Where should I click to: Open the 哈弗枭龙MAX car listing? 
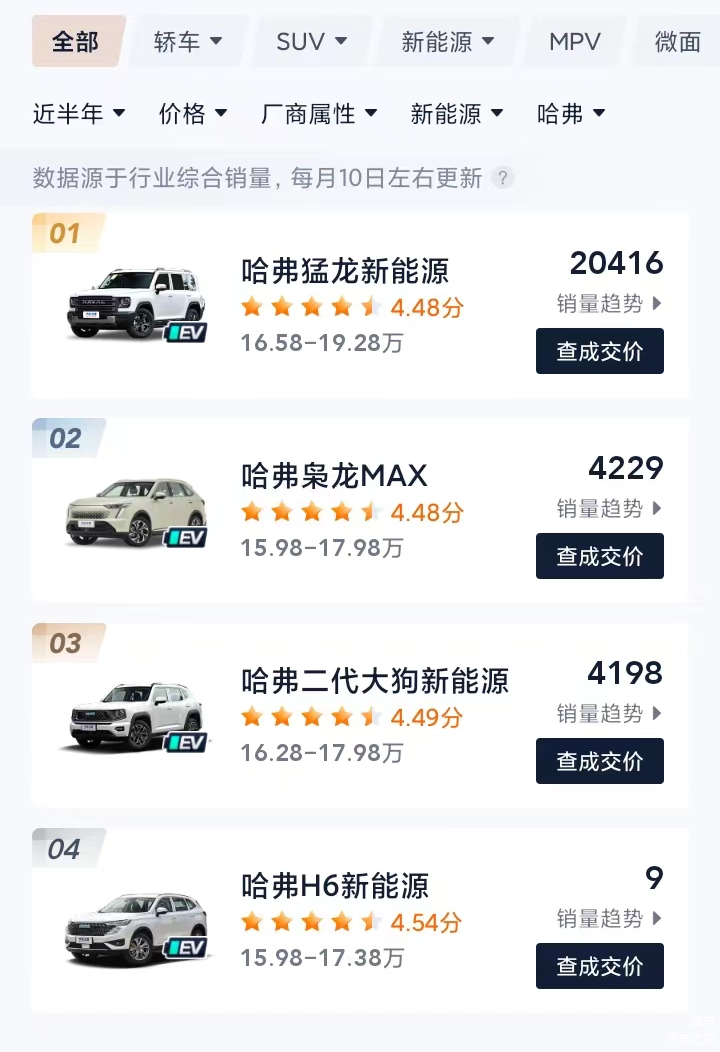point(334,476)
